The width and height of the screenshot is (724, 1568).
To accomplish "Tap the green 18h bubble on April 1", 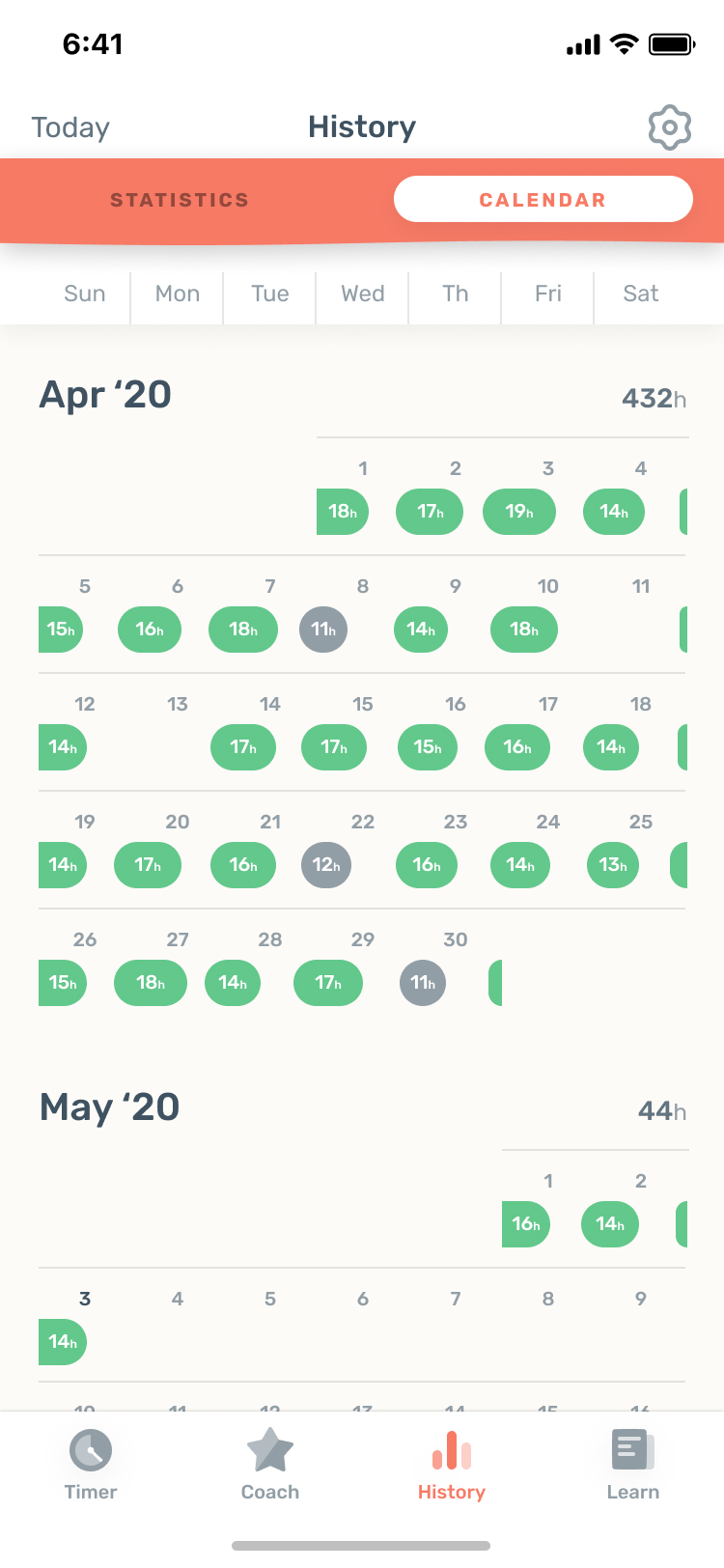I will tap(343, 513).
